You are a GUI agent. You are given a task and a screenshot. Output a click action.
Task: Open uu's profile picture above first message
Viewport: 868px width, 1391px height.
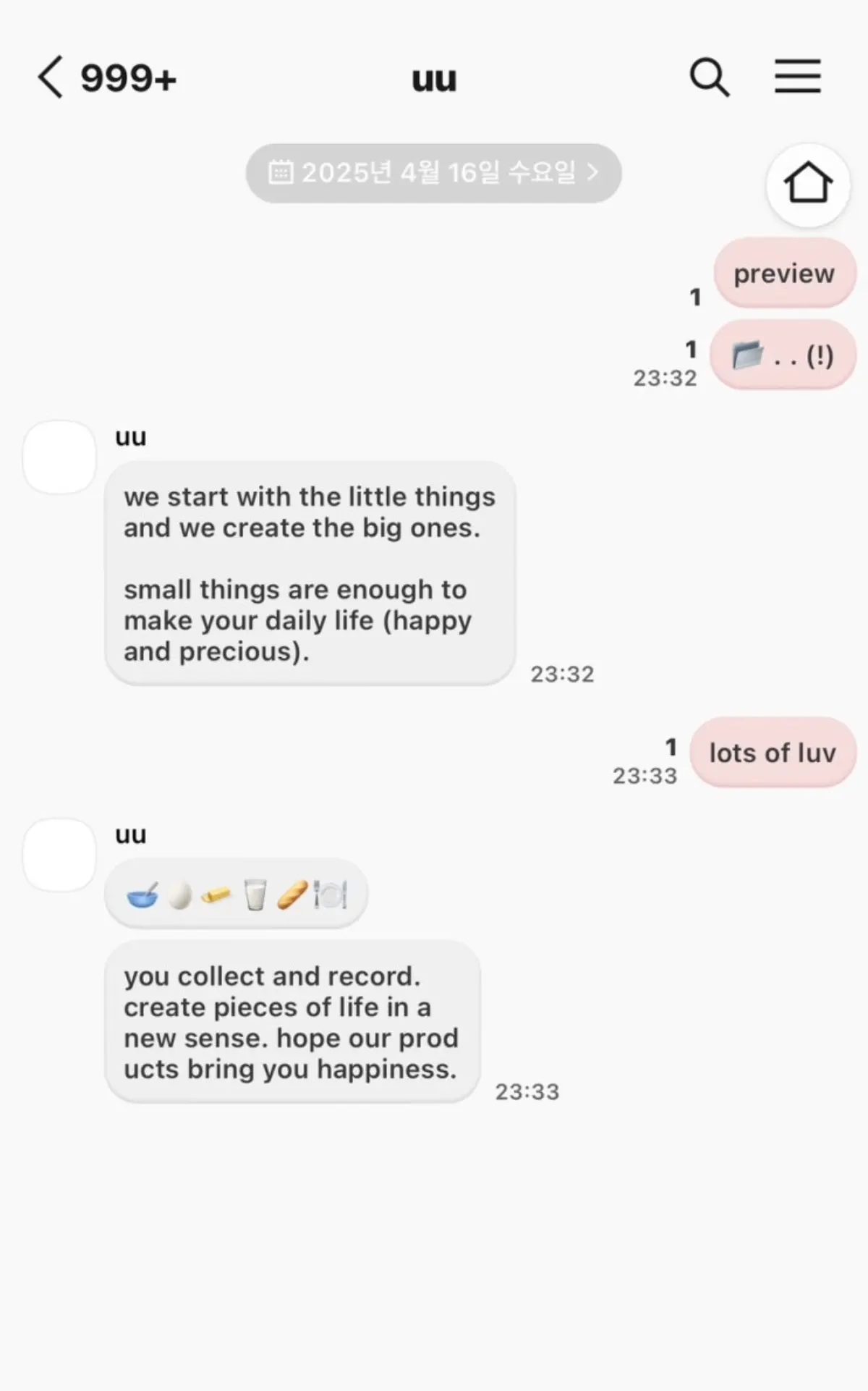60,457
